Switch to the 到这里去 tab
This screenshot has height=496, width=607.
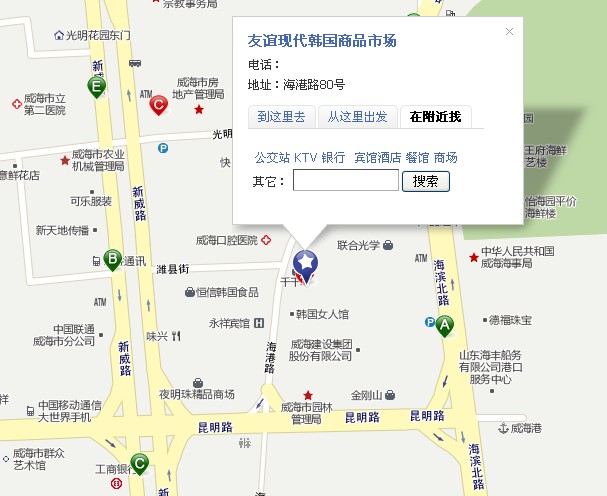[281, 117]
